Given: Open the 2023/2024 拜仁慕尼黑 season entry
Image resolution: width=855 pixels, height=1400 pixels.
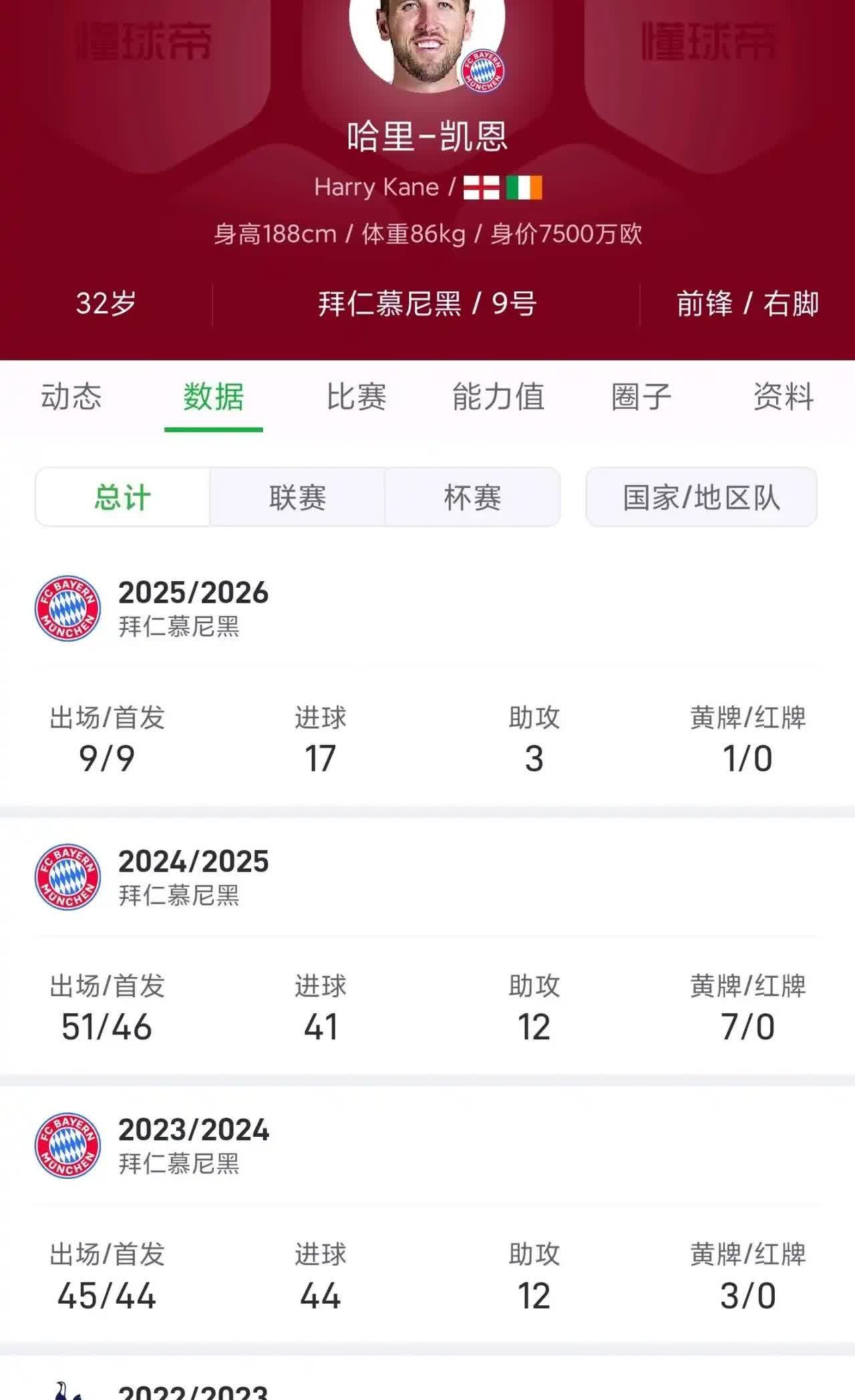Looking at the screenshot, I should (x=193, y=1145).
